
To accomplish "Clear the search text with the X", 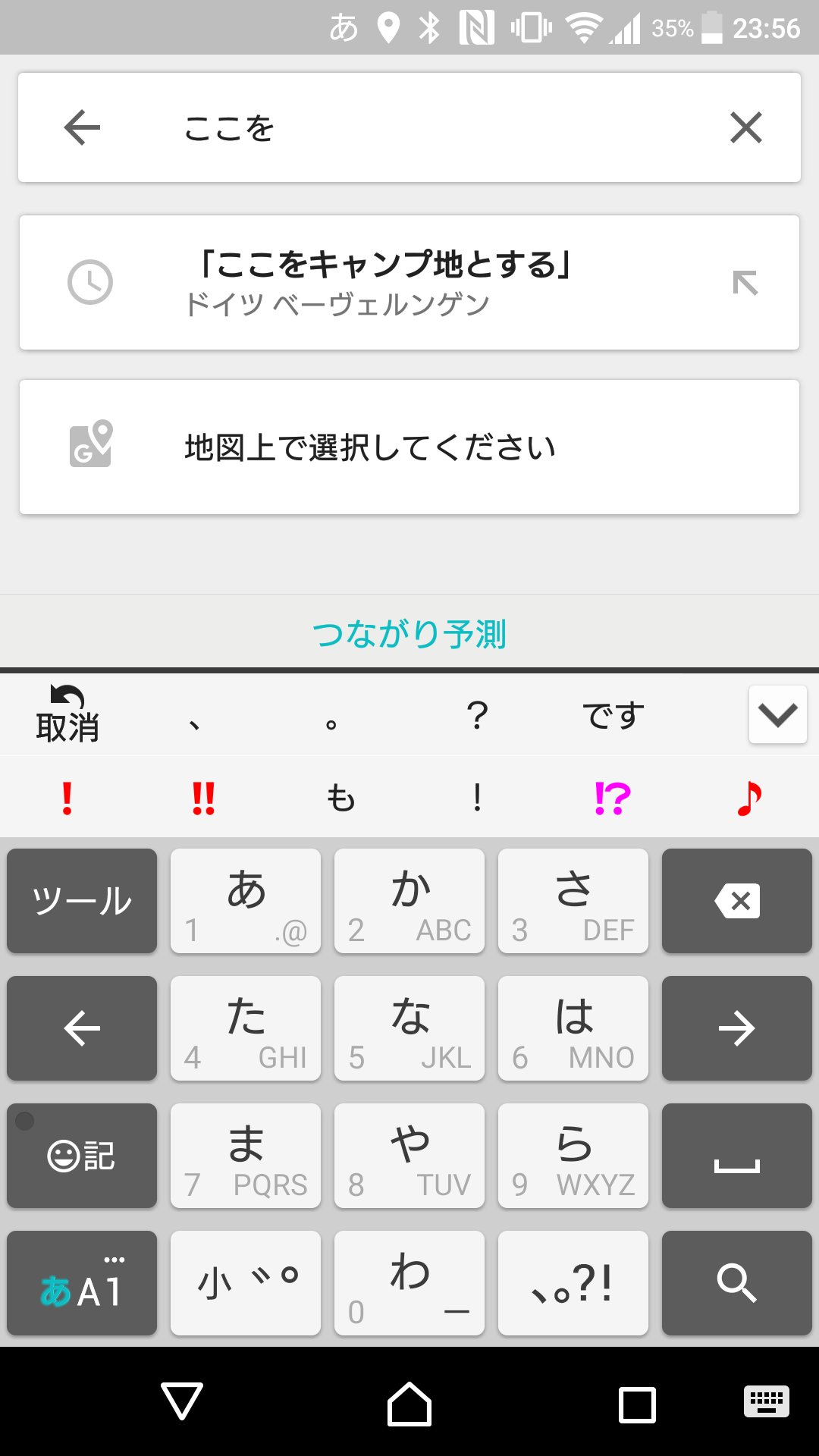I will tap(746, 127).
